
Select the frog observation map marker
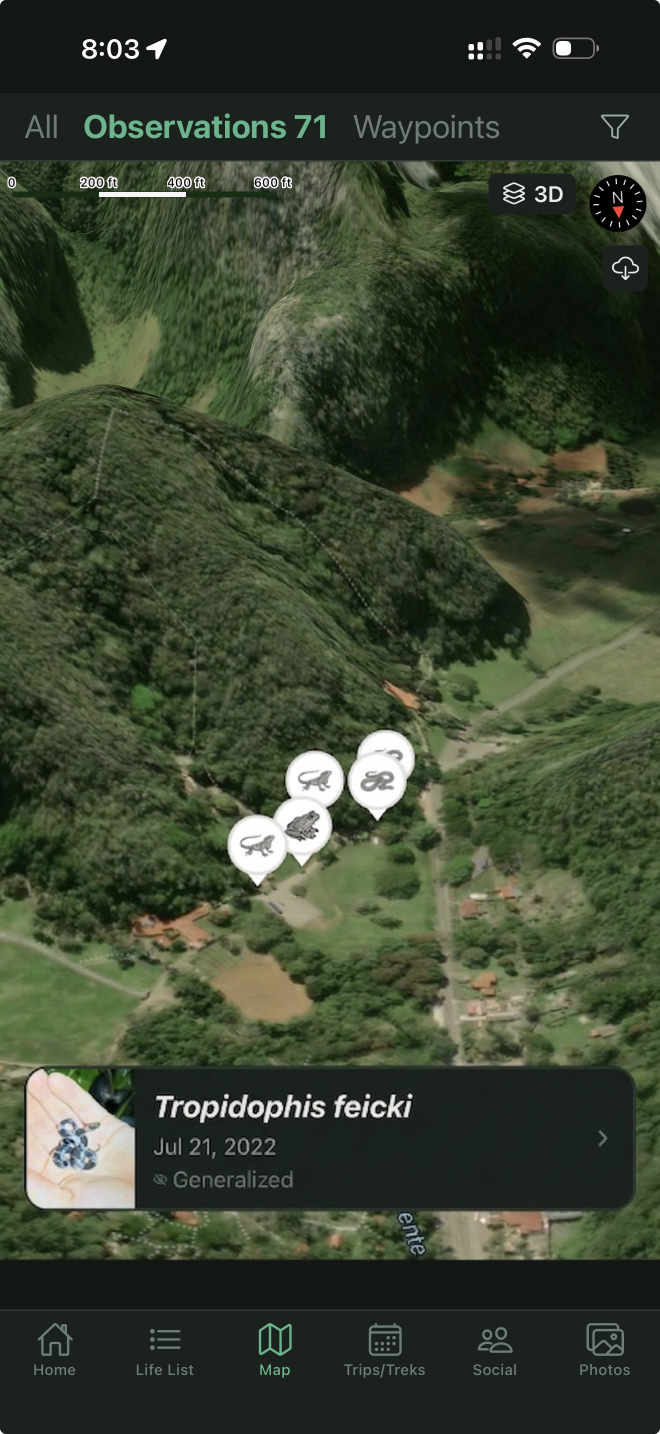302,825
